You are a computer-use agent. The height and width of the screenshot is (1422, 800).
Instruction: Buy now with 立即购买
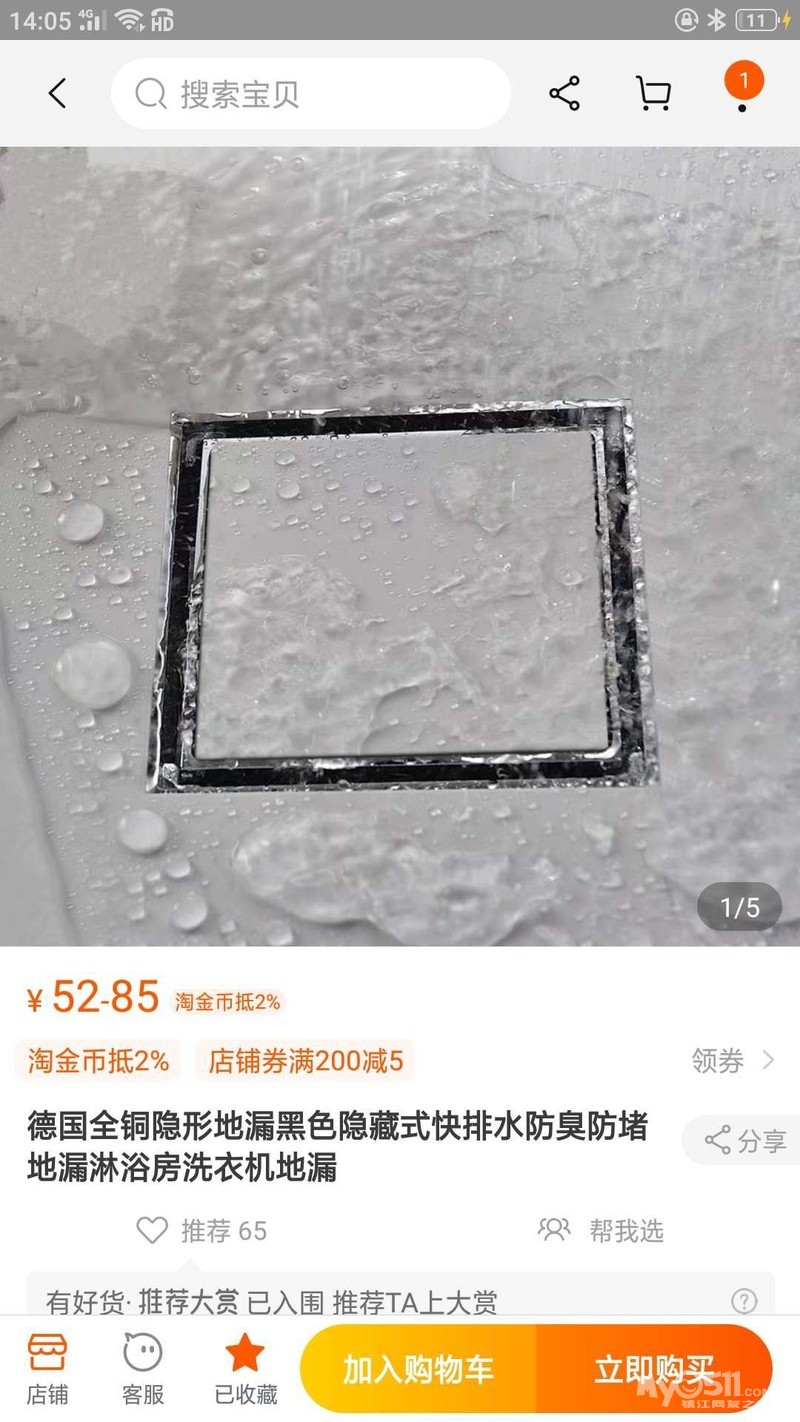[654, 1370]
